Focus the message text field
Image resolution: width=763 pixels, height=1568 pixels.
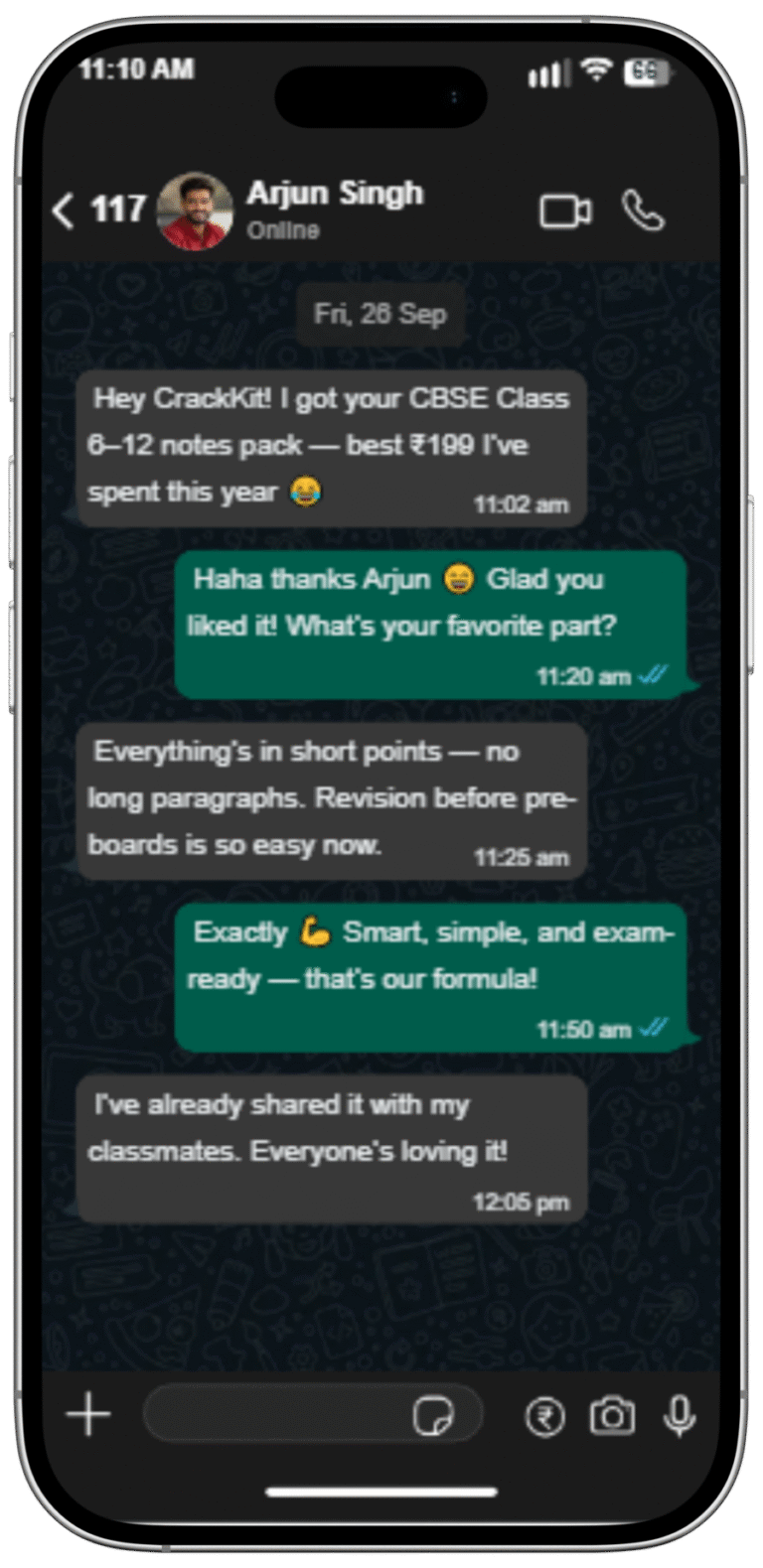tap(278, 1414)
